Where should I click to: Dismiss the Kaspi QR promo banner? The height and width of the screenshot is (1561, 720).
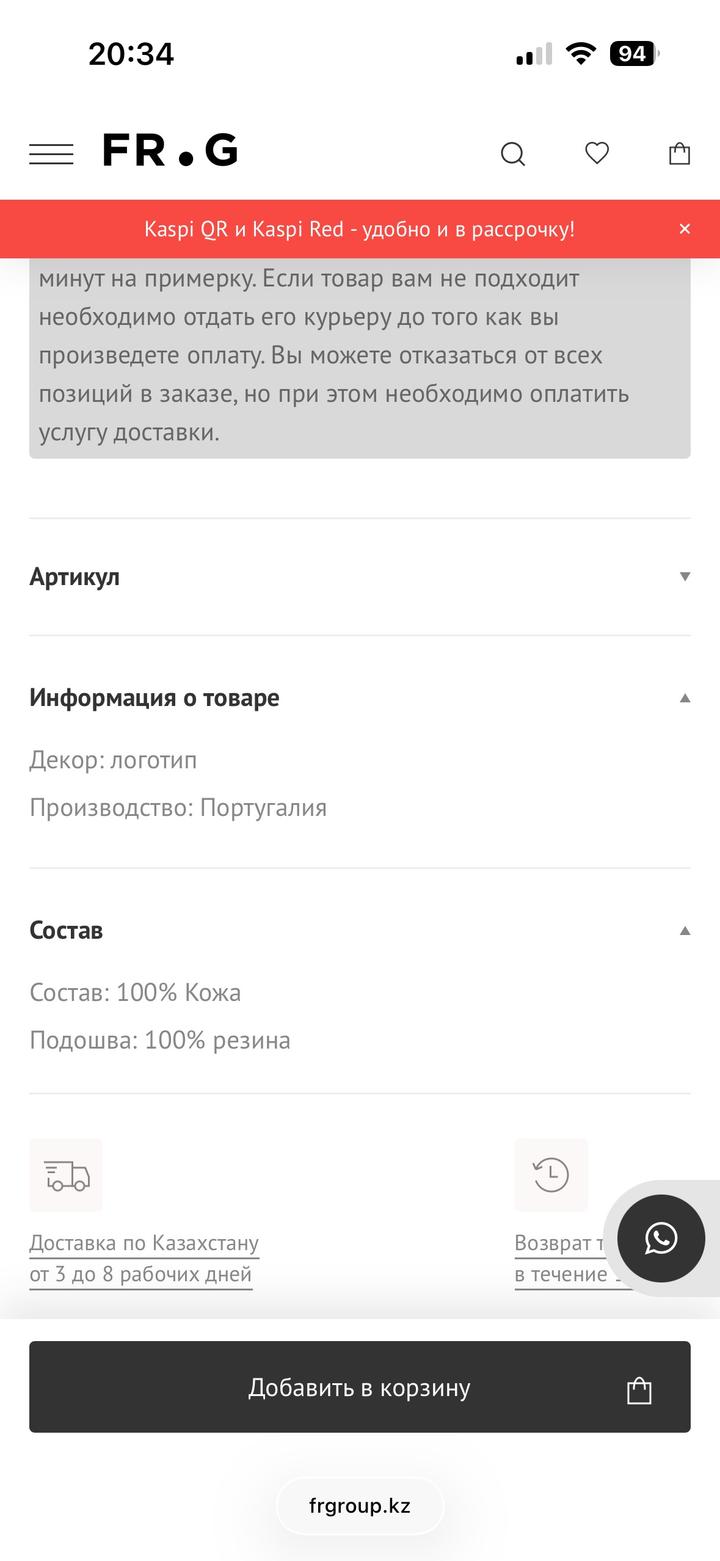tap(685, 229)
